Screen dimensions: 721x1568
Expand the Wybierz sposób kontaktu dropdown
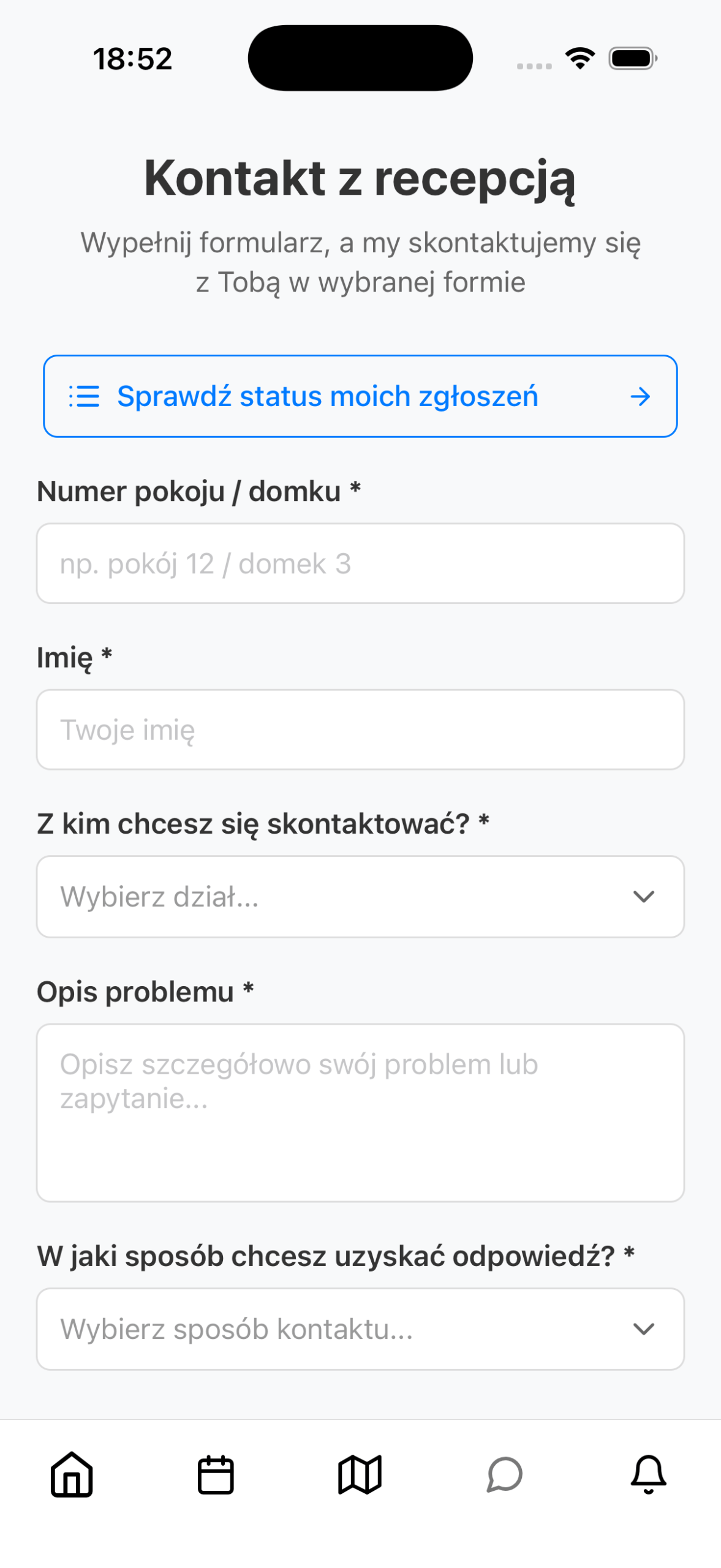point(360,1328)
